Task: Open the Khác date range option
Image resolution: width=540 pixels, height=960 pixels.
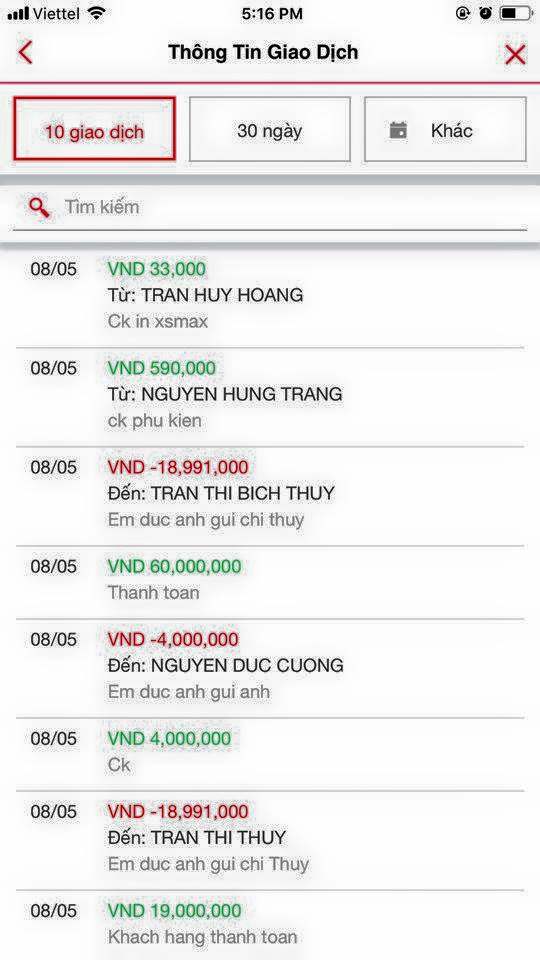Action: coord(445,129)
